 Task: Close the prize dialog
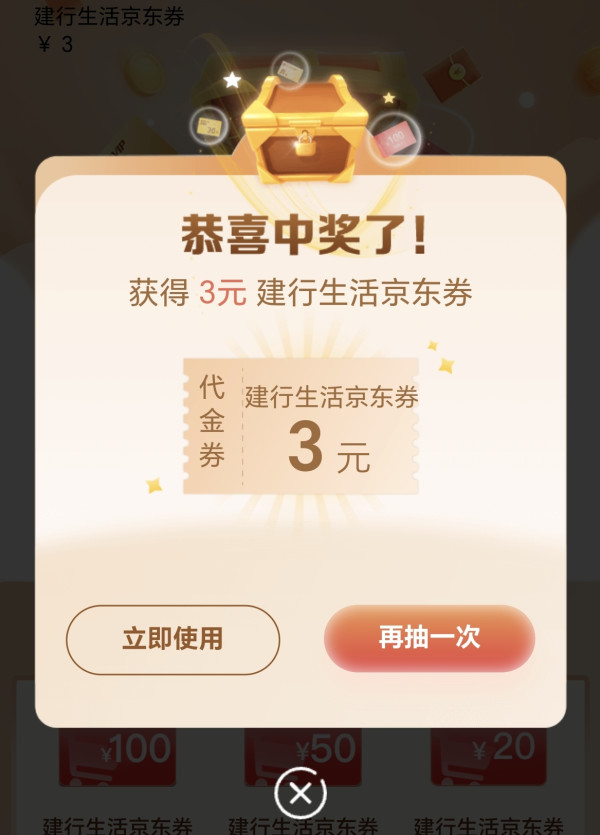click(299, 794)
